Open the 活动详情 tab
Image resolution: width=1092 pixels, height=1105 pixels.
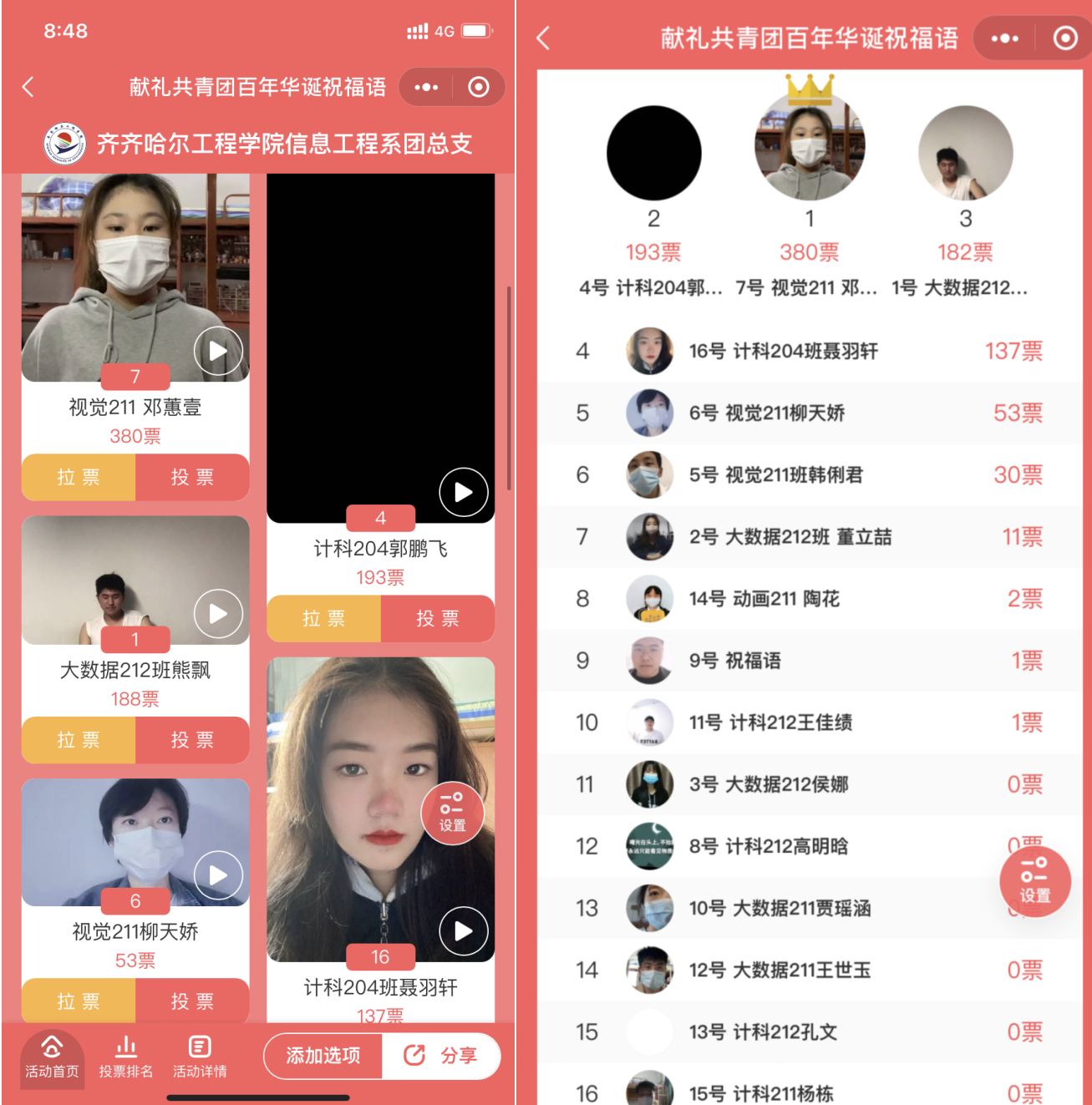pos(200,1057)
